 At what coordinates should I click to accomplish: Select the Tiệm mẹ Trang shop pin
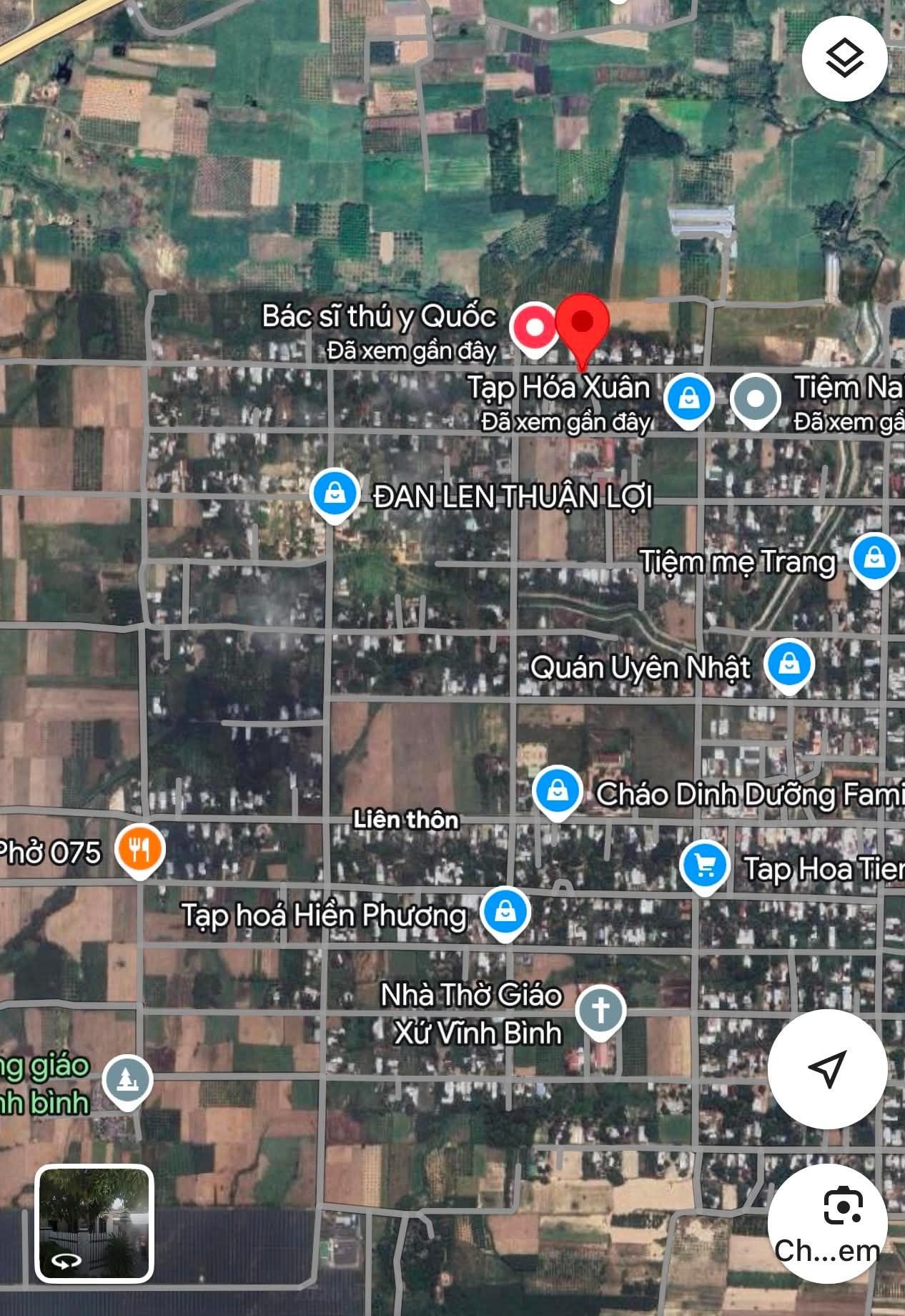click(x=874, y=558)
